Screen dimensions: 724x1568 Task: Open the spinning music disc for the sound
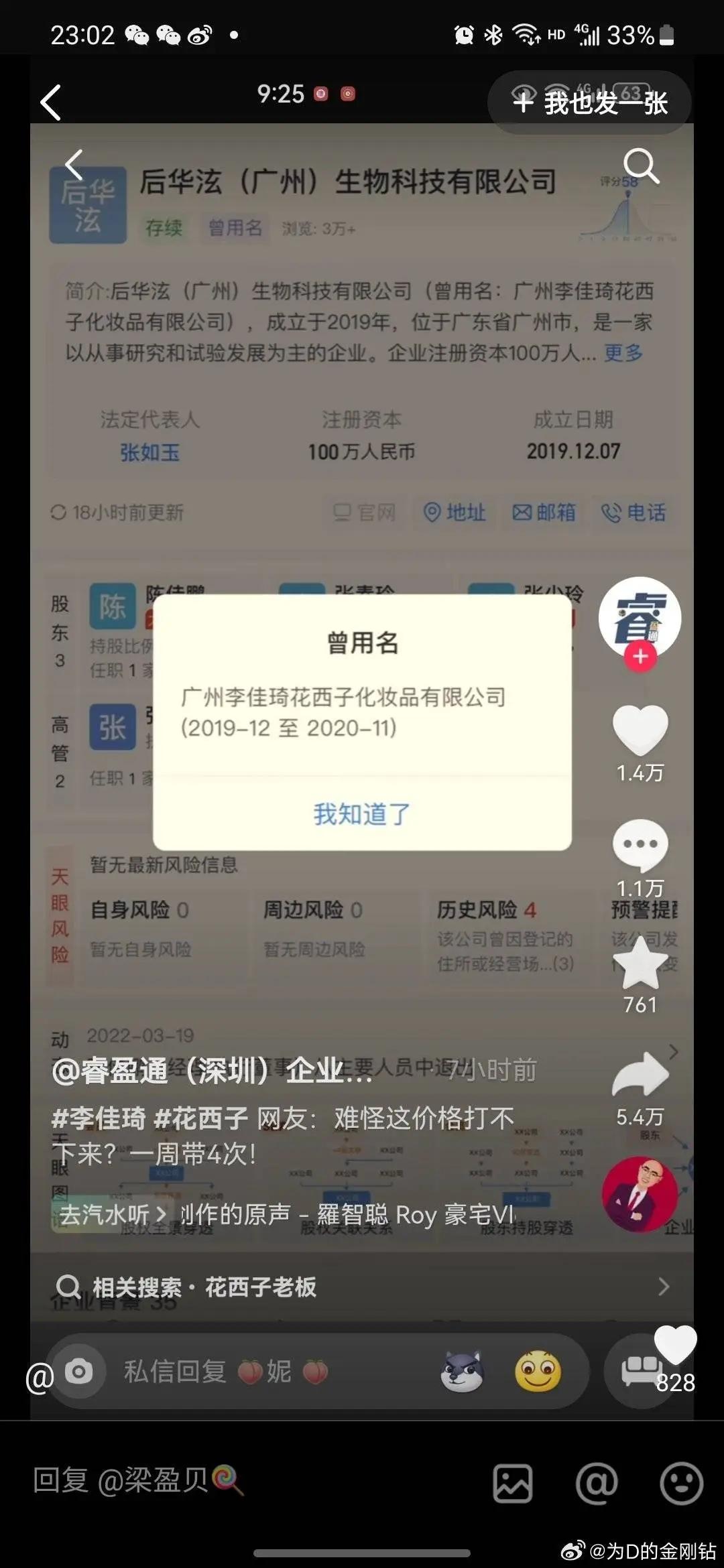coord(640,1194)
